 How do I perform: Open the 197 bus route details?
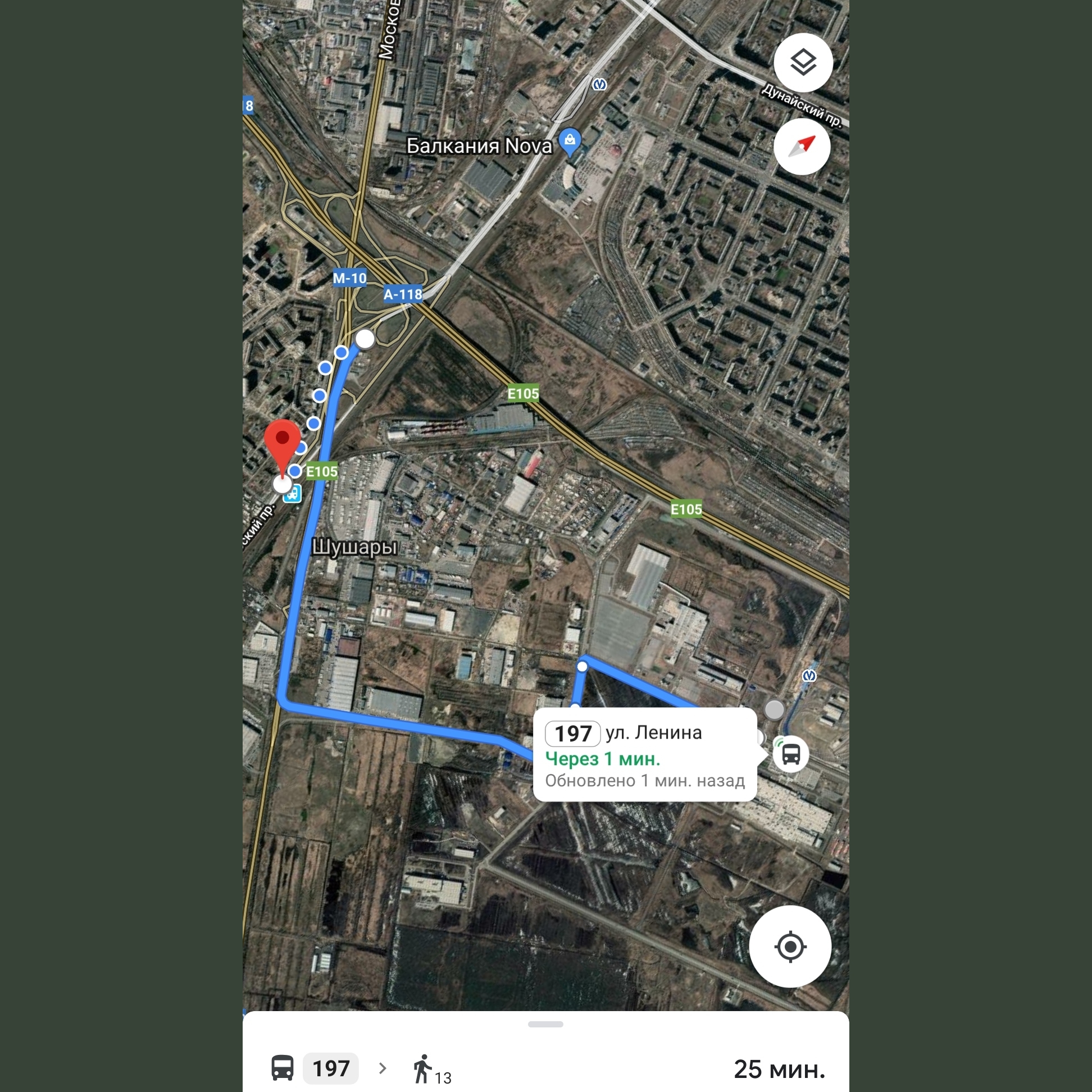(331, 1068)
